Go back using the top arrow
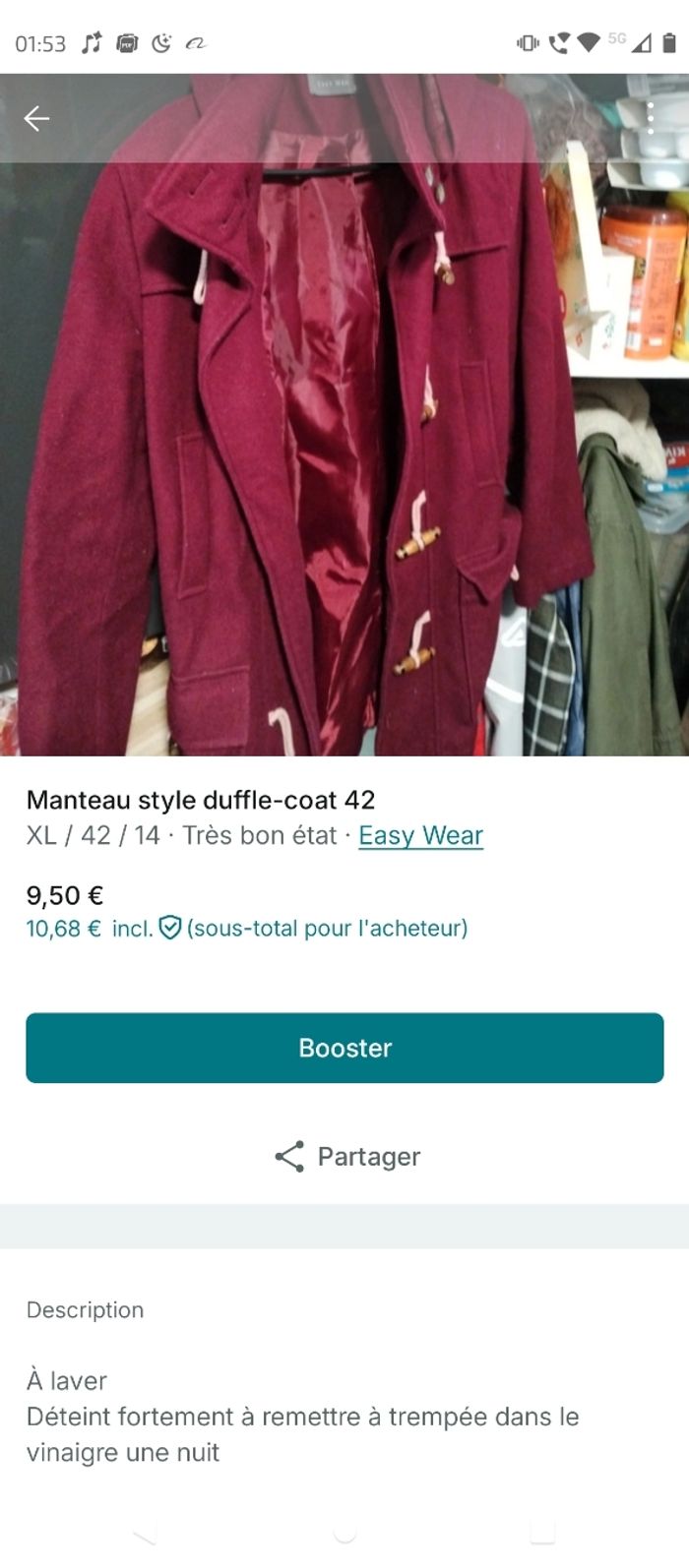Viewport: 689px width, 1568px height. [36, 119]
